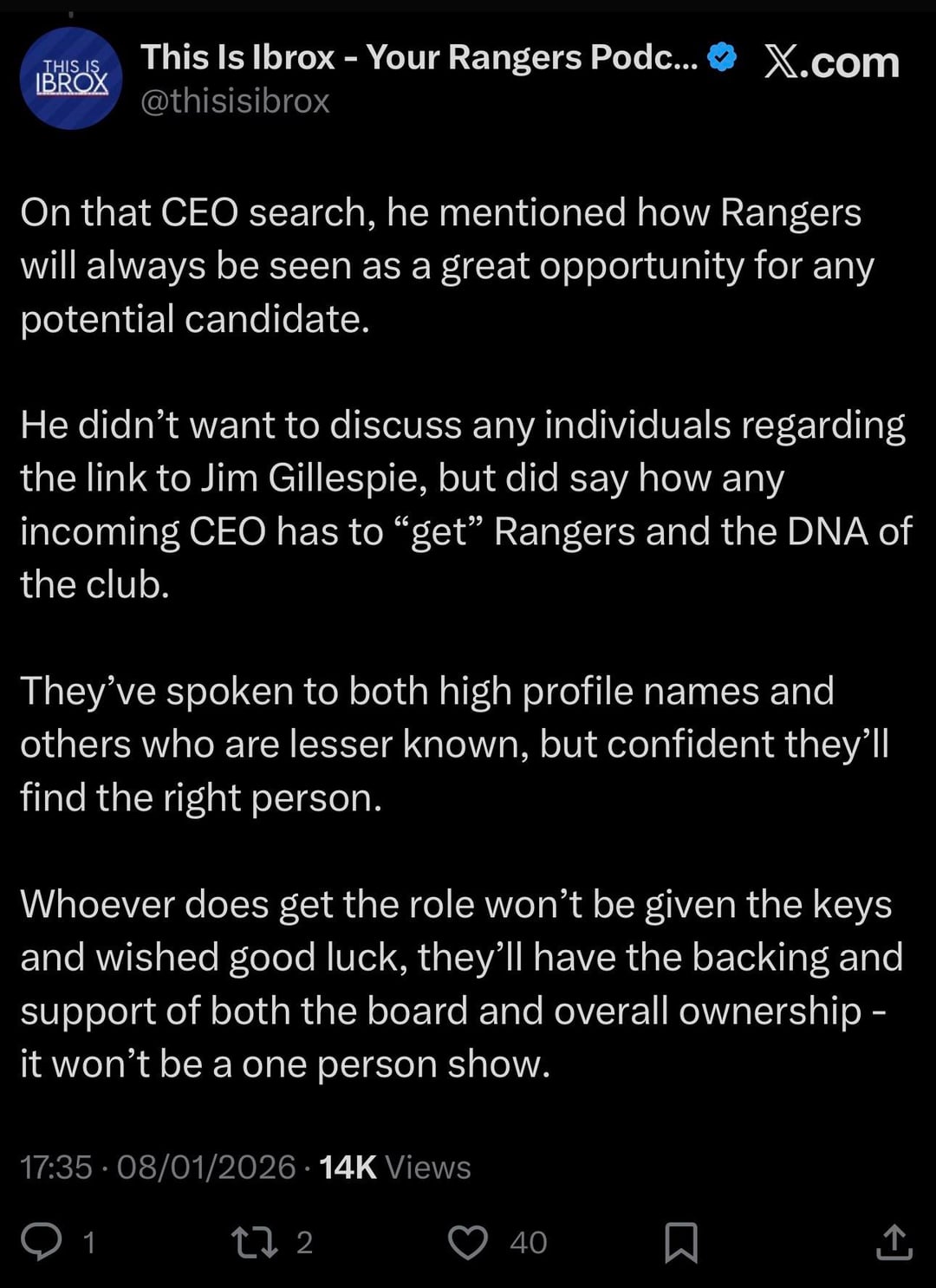
Task: Bookmark this post
Action: pyautogui.click(x=681, y=1242)
